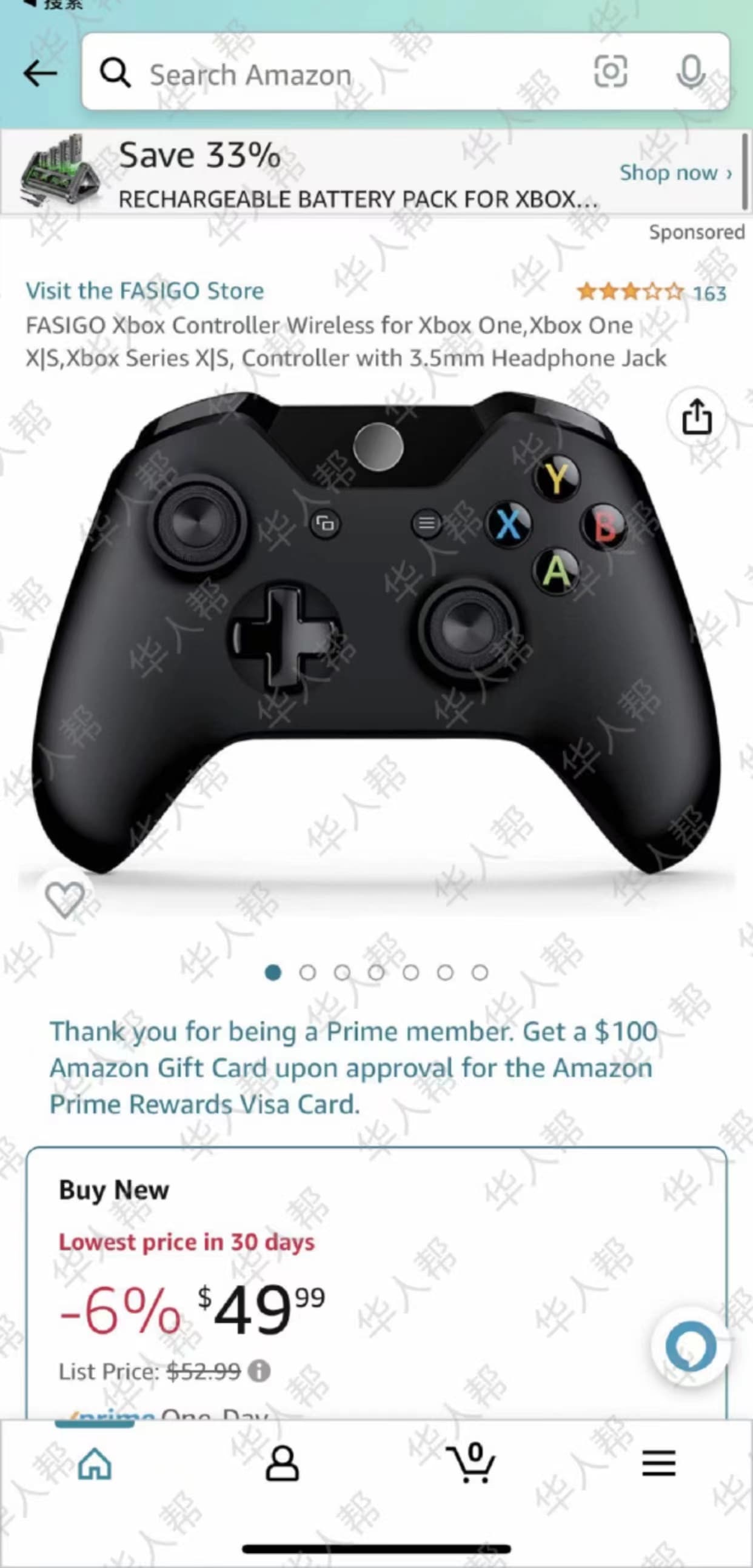753x1568 pixels.
Task: Show List Price info icon
Action: pos(259,1372)
